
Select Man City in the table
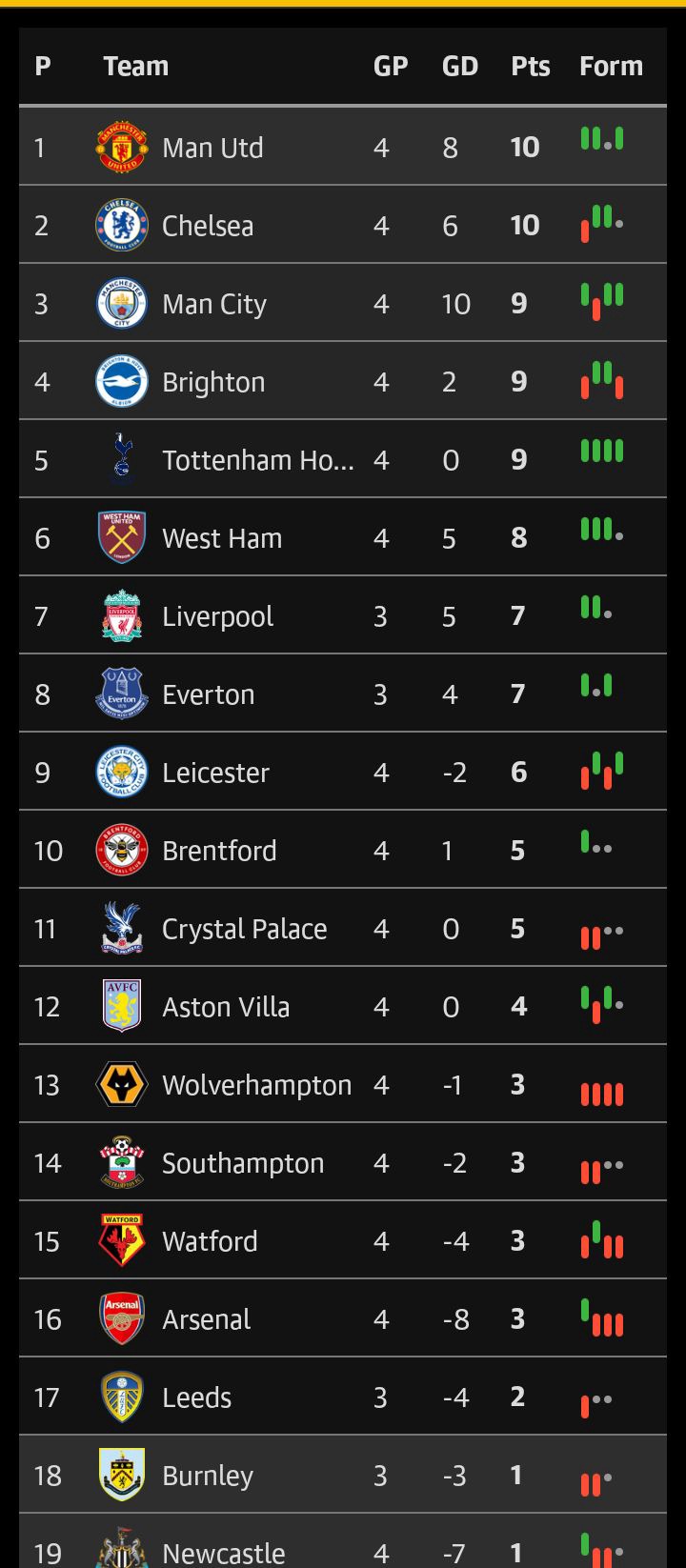(343, 303)
